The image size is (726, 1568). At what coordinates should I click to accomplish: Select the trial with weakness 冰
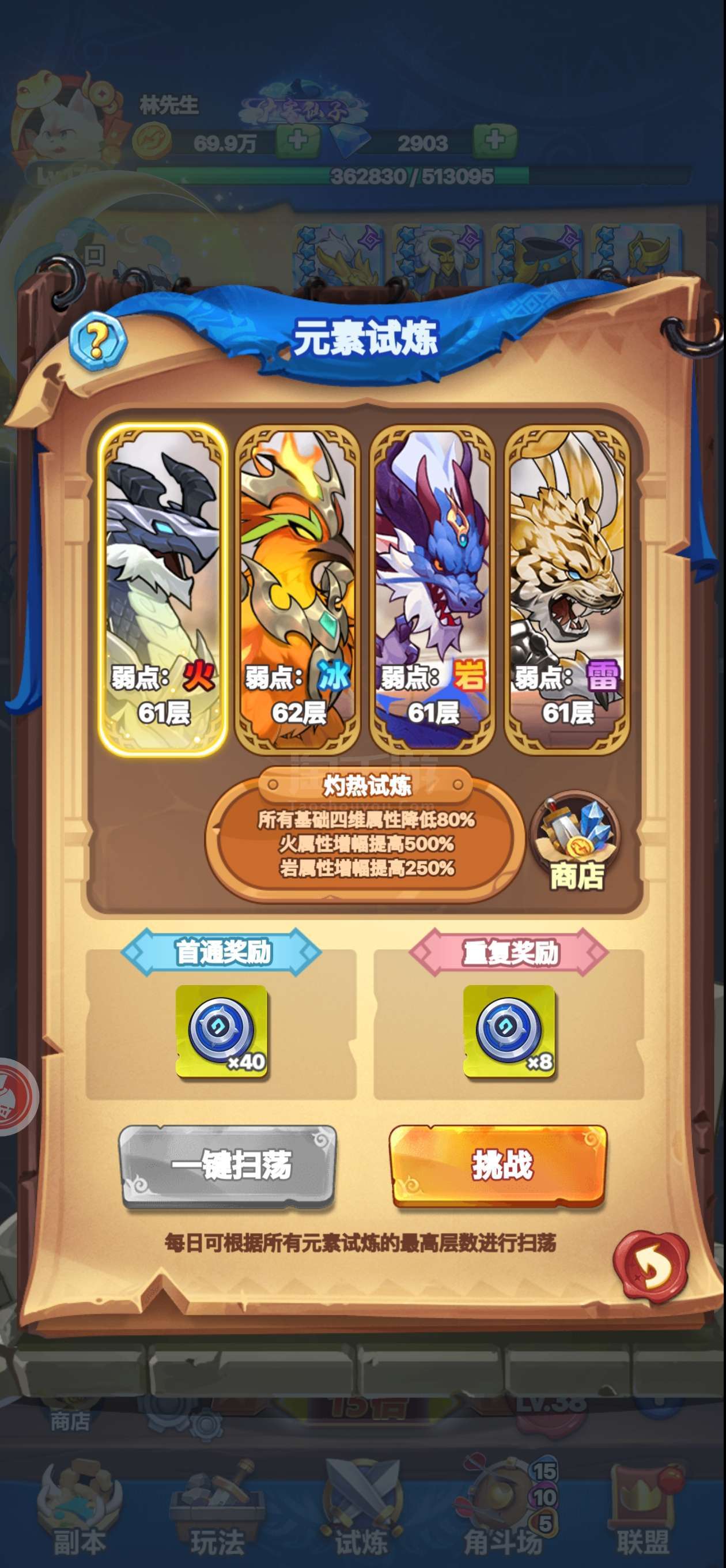[297, 589]
